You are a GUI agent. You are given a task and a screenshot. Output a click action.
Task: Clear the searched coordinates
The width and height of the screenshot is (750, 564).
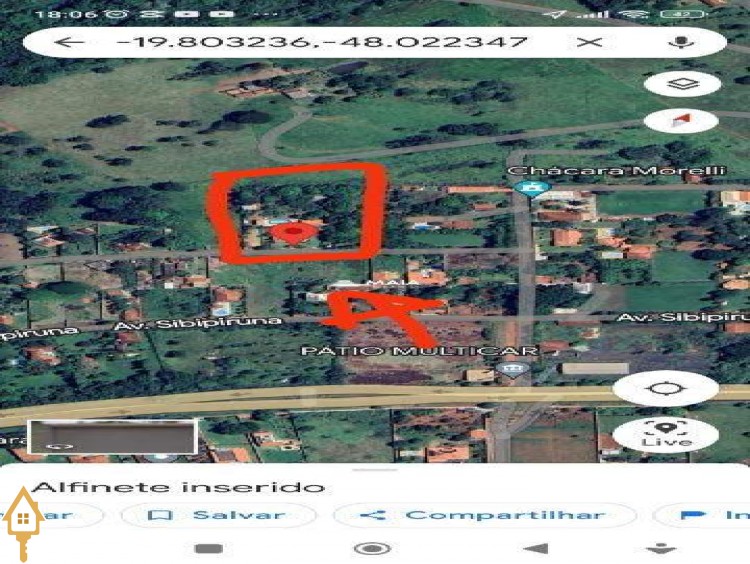[591, 42]
